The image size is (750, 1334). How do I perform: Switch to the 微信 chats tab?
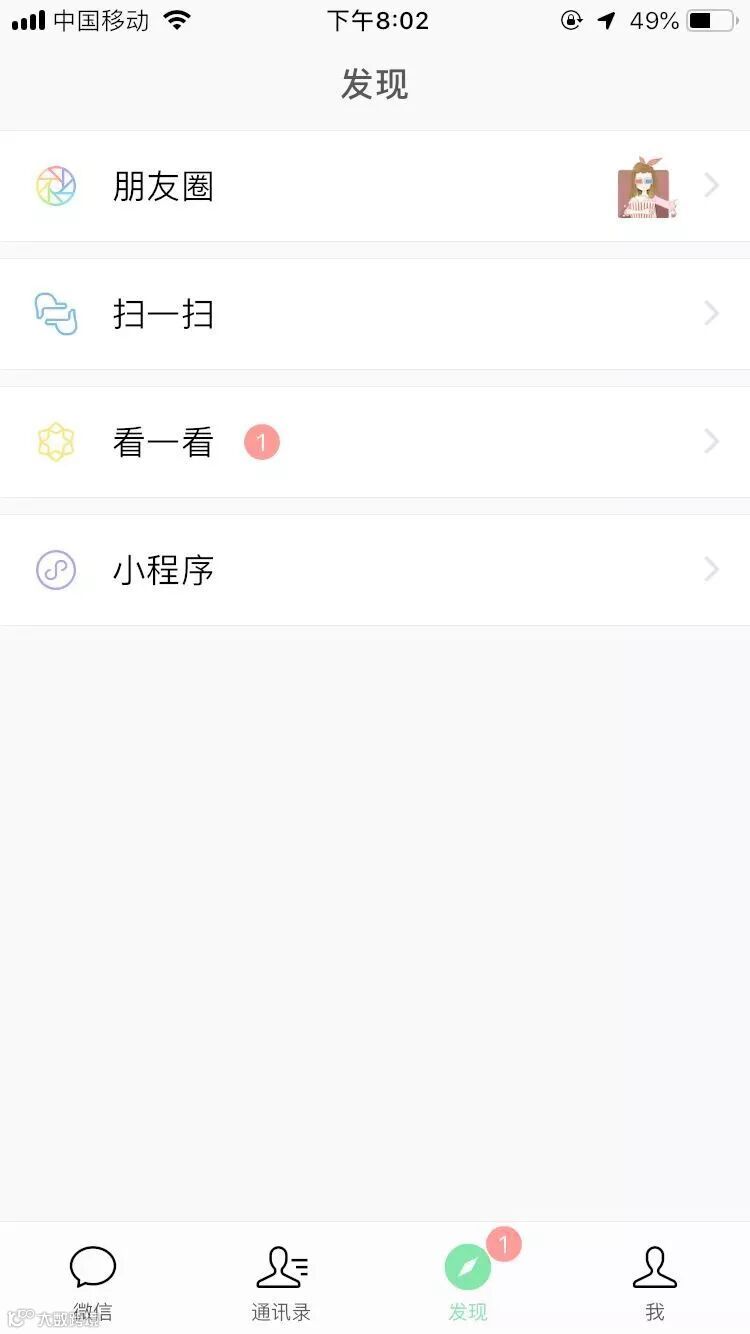[x=93, y=1282]
